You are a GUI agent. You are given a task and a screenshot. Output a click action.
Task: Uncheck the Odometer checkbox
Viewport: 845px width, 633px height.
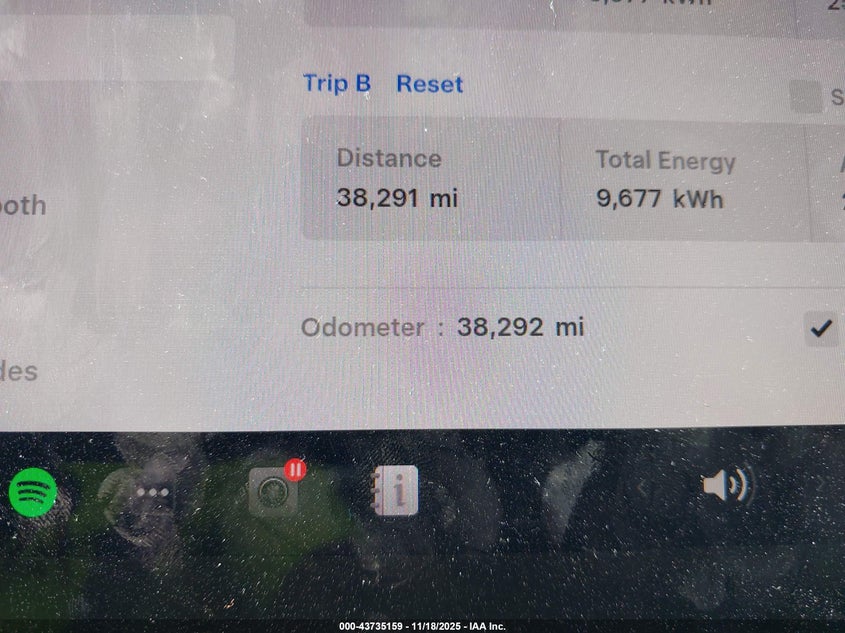[821, 328]
